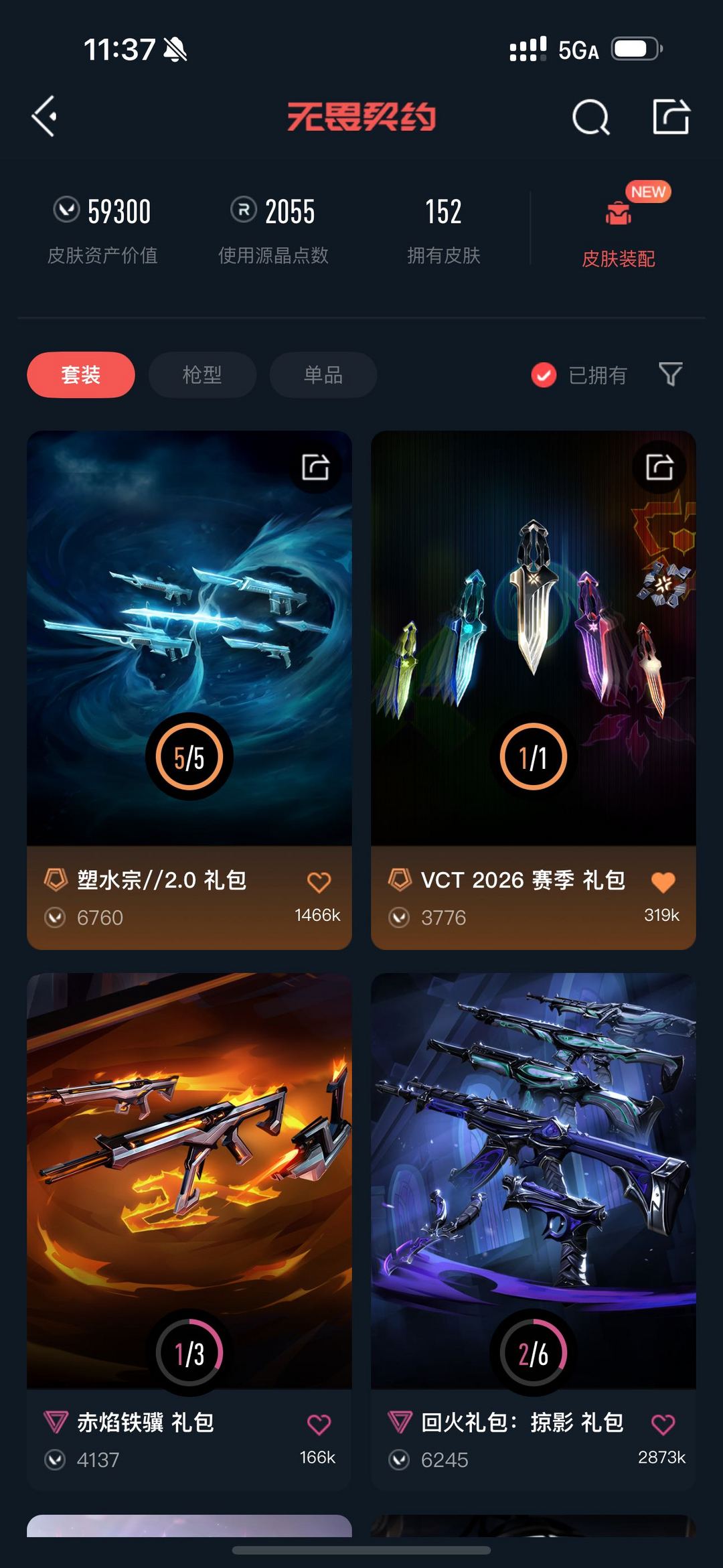This screenshot has height=1568, width=723.
Task: Share the 塑水宗//2.0 礼包 bundle
Action: click(315, 467)
